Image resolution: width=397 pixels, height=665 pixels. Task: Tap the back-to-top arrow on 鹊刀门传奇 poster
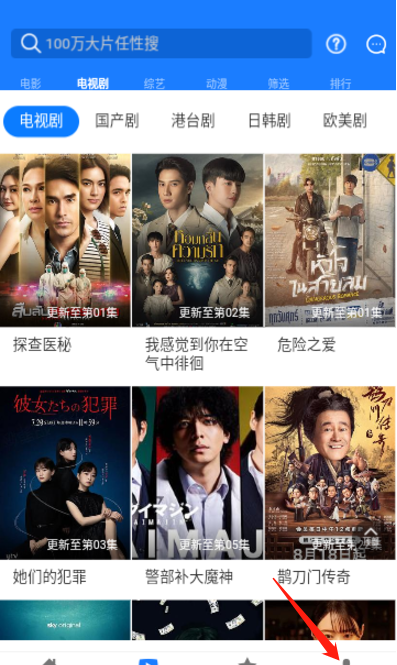371,532
